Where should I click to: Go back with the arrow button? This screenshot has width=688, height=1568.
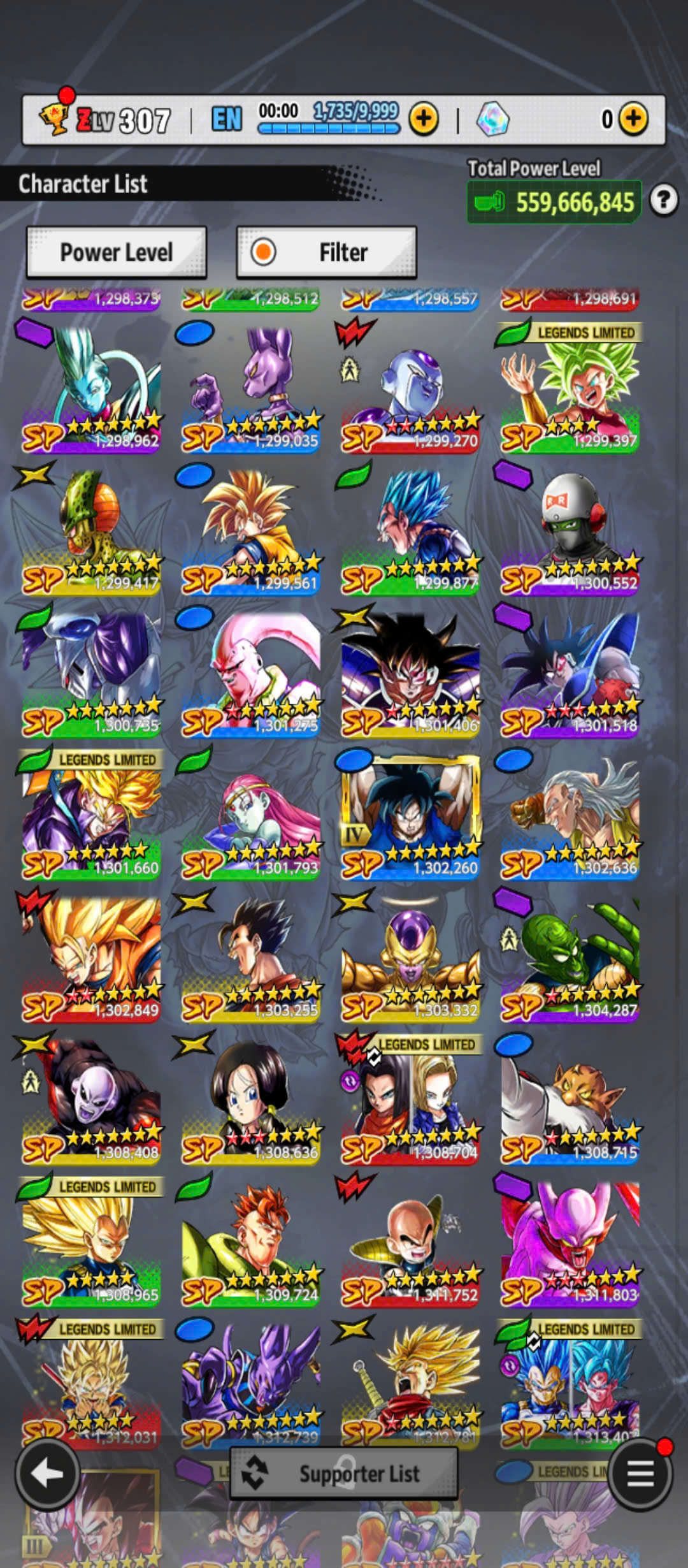point(48,1473)
